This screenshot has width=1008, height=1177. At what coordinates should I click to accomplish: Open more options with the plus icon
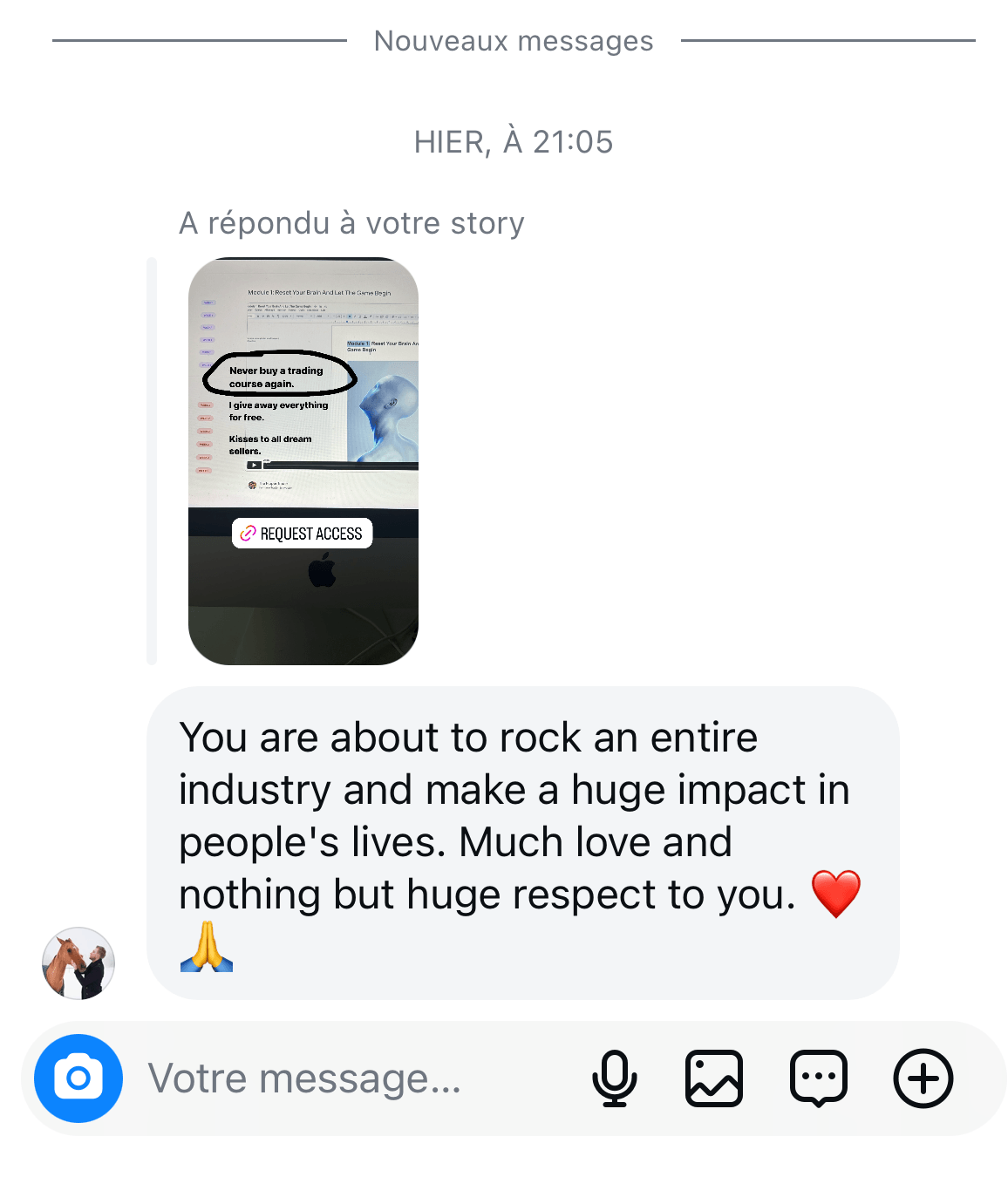tap(923, 1078)
